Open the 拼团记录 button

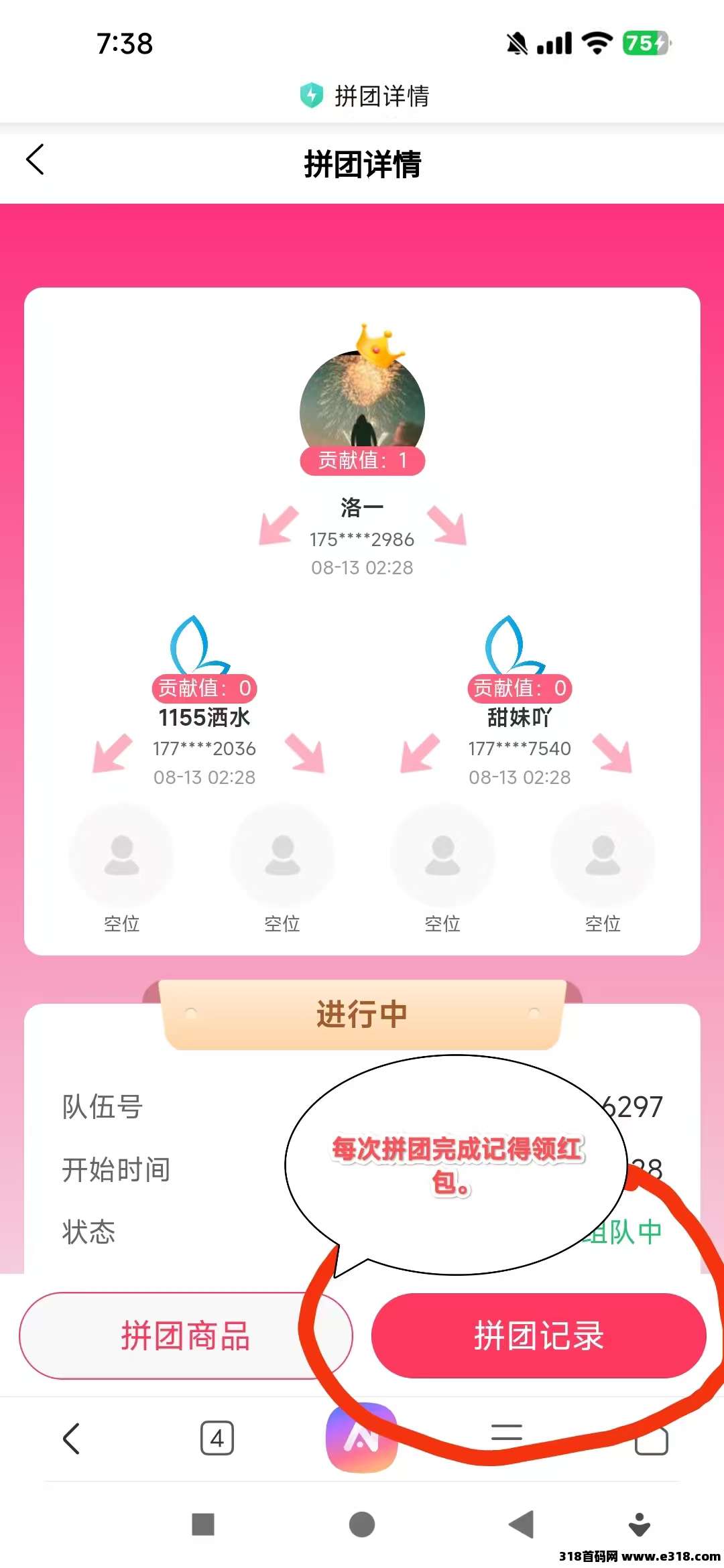(538, 1335)
